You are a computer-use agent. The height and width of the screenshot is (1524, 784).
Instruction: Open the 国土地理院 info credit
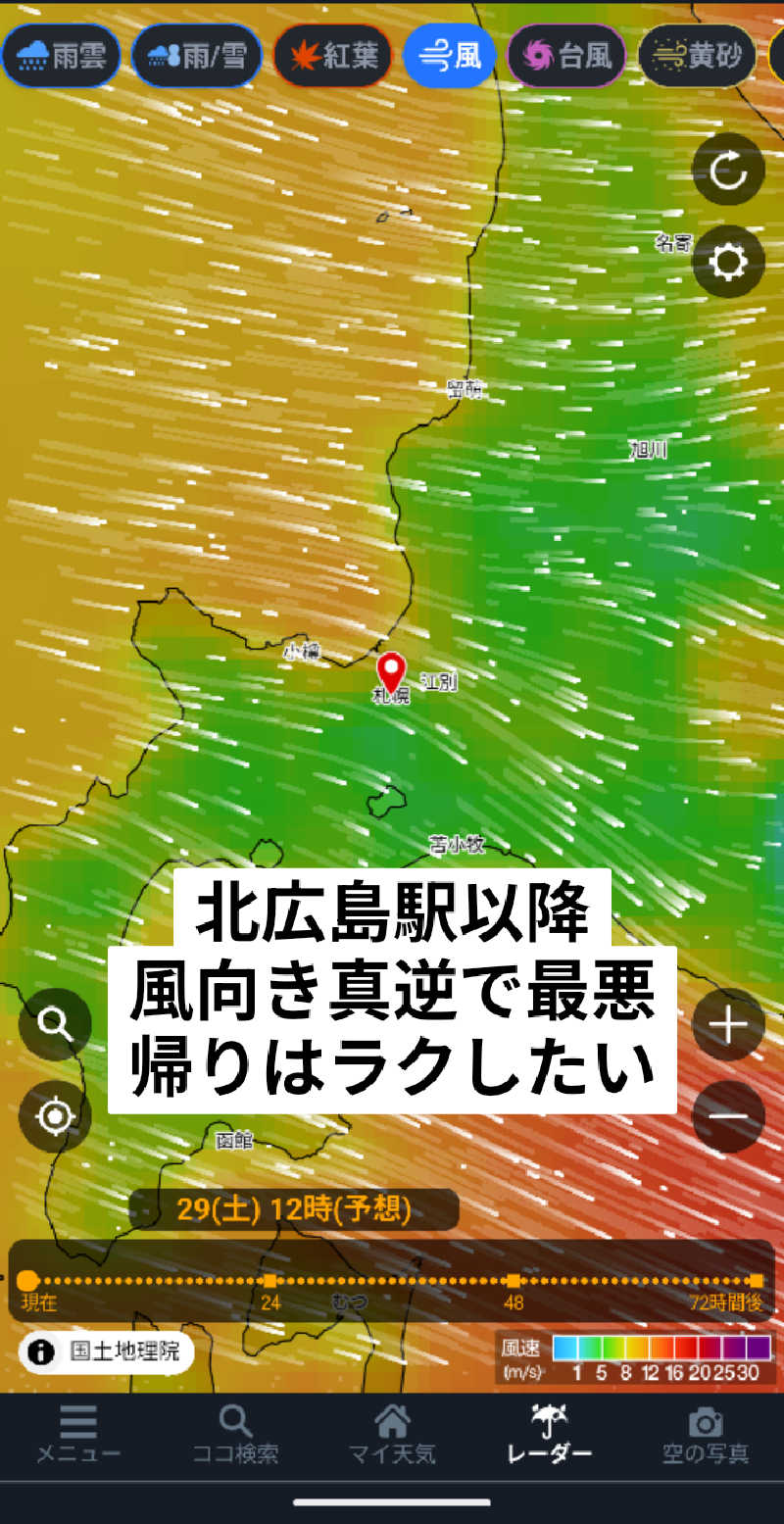[106, 1352]
